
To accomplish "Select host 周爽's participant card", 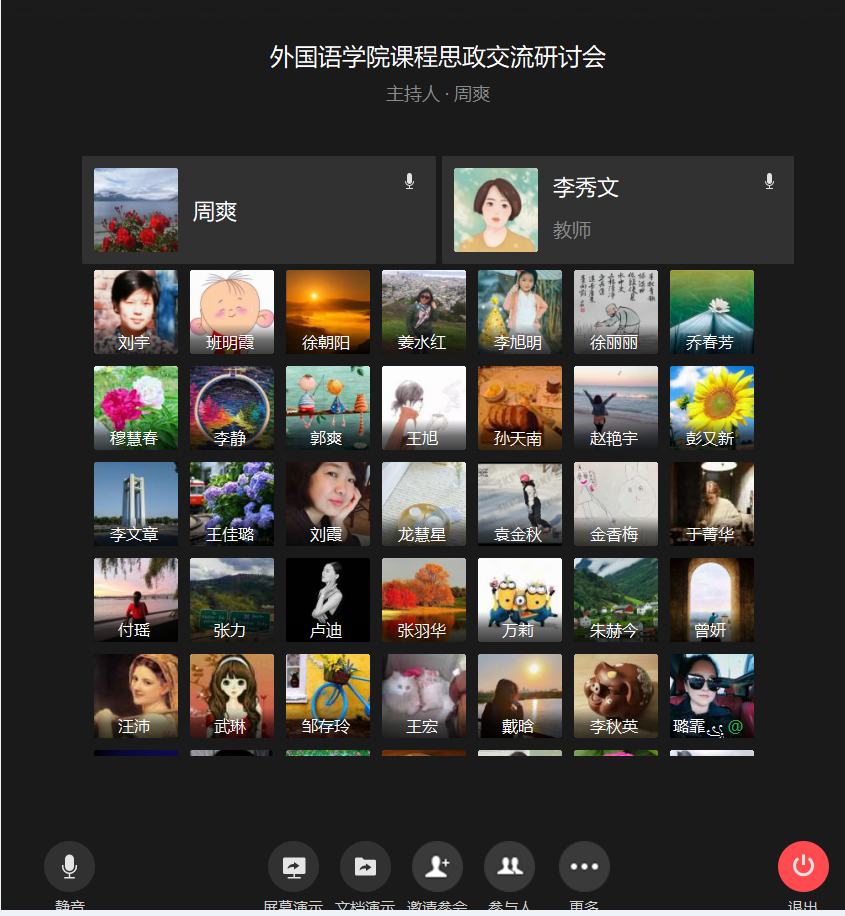I will [258, 210].
